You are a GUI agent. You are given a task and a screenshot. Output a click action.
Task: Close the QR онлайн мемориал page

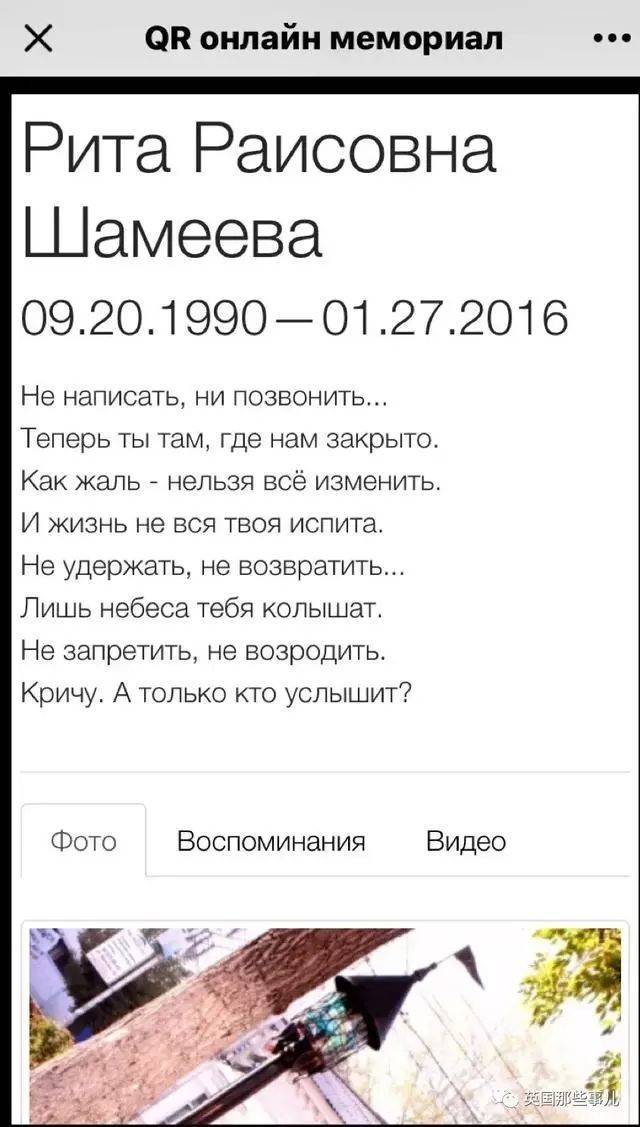37,38
